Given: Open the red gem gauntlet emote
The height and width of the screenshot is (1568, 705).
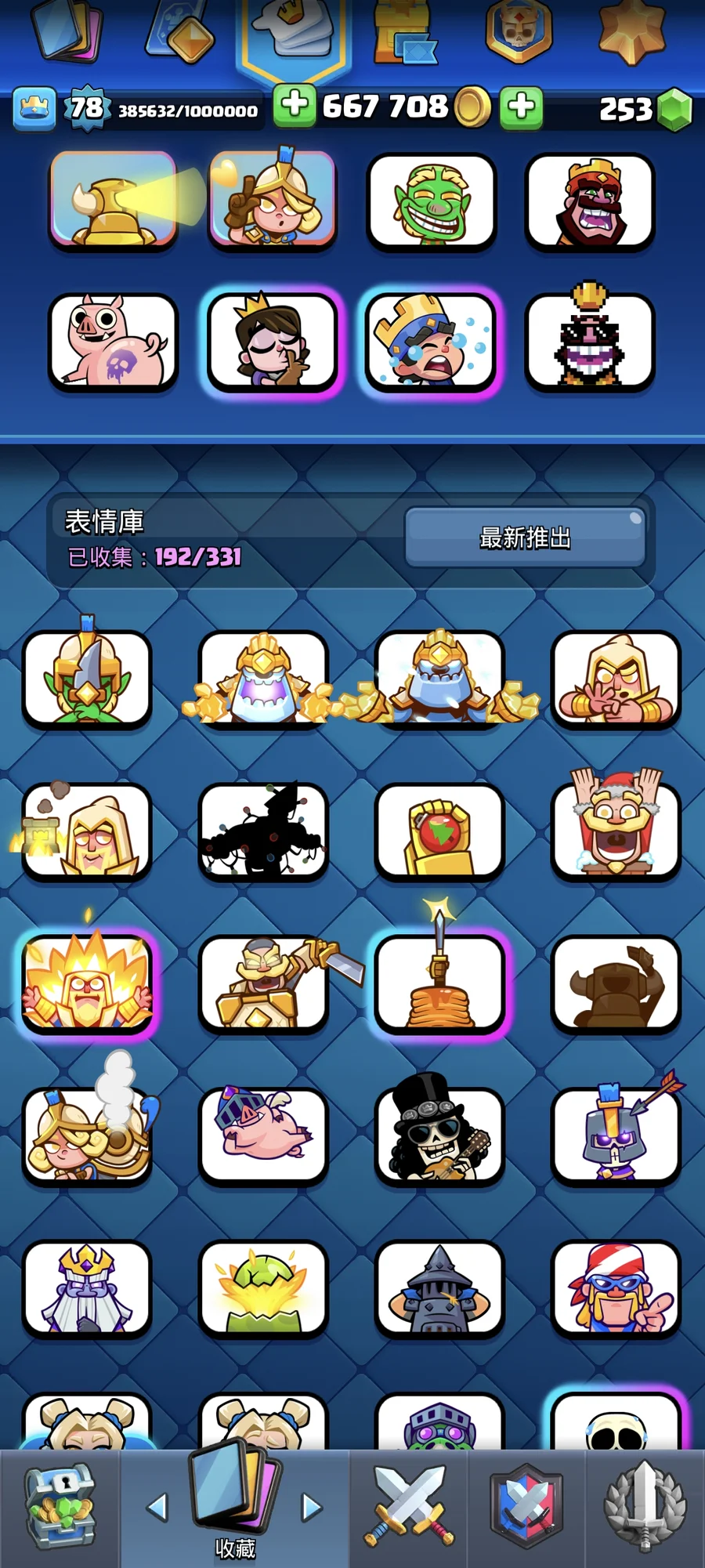Looking at the screenshot, I should click(x=439, y=831).
